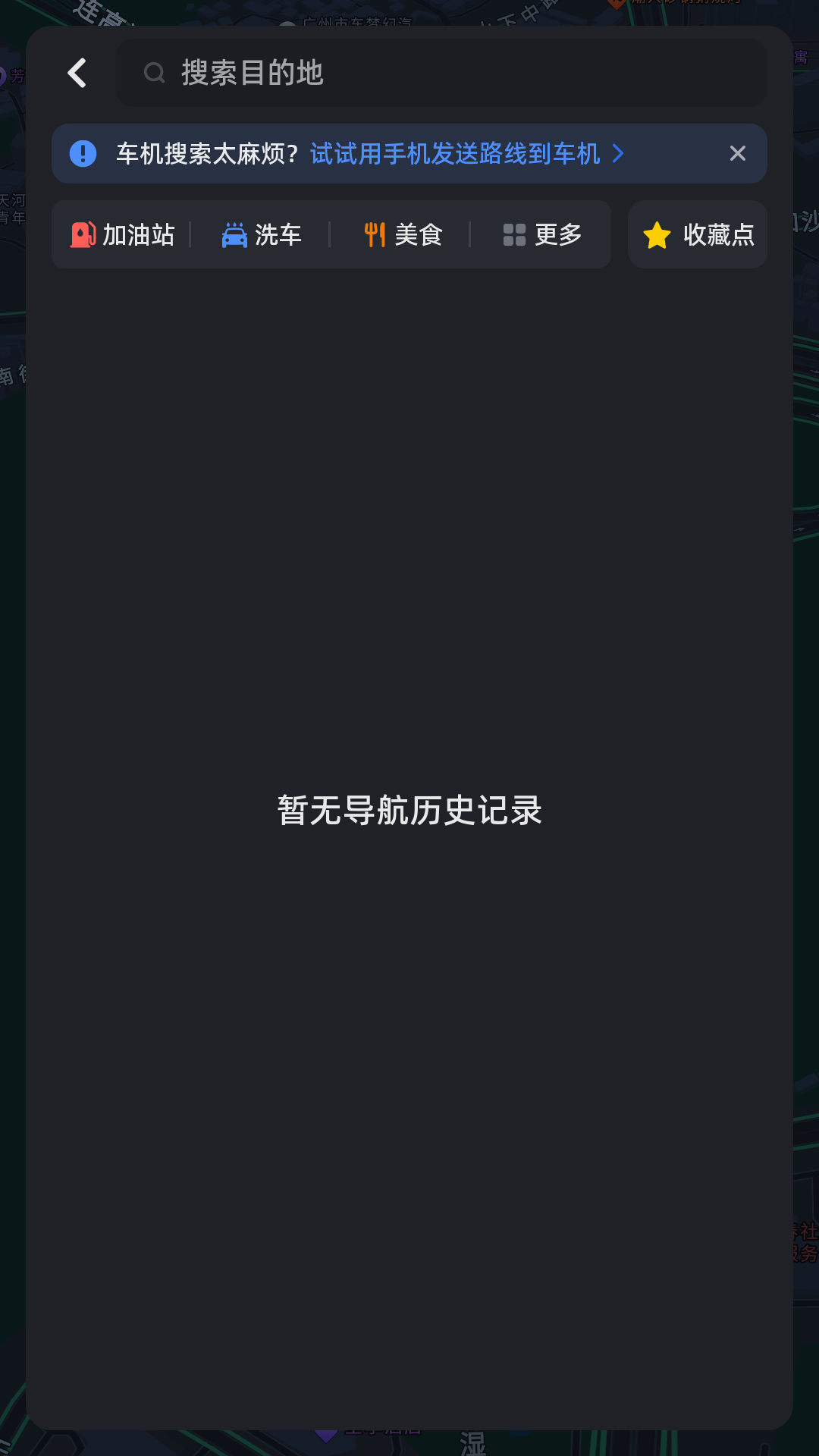This screenshot has width=819, height=1456.
Task: Tap the 搜索目的地 search field
Action: coord(440,74)
